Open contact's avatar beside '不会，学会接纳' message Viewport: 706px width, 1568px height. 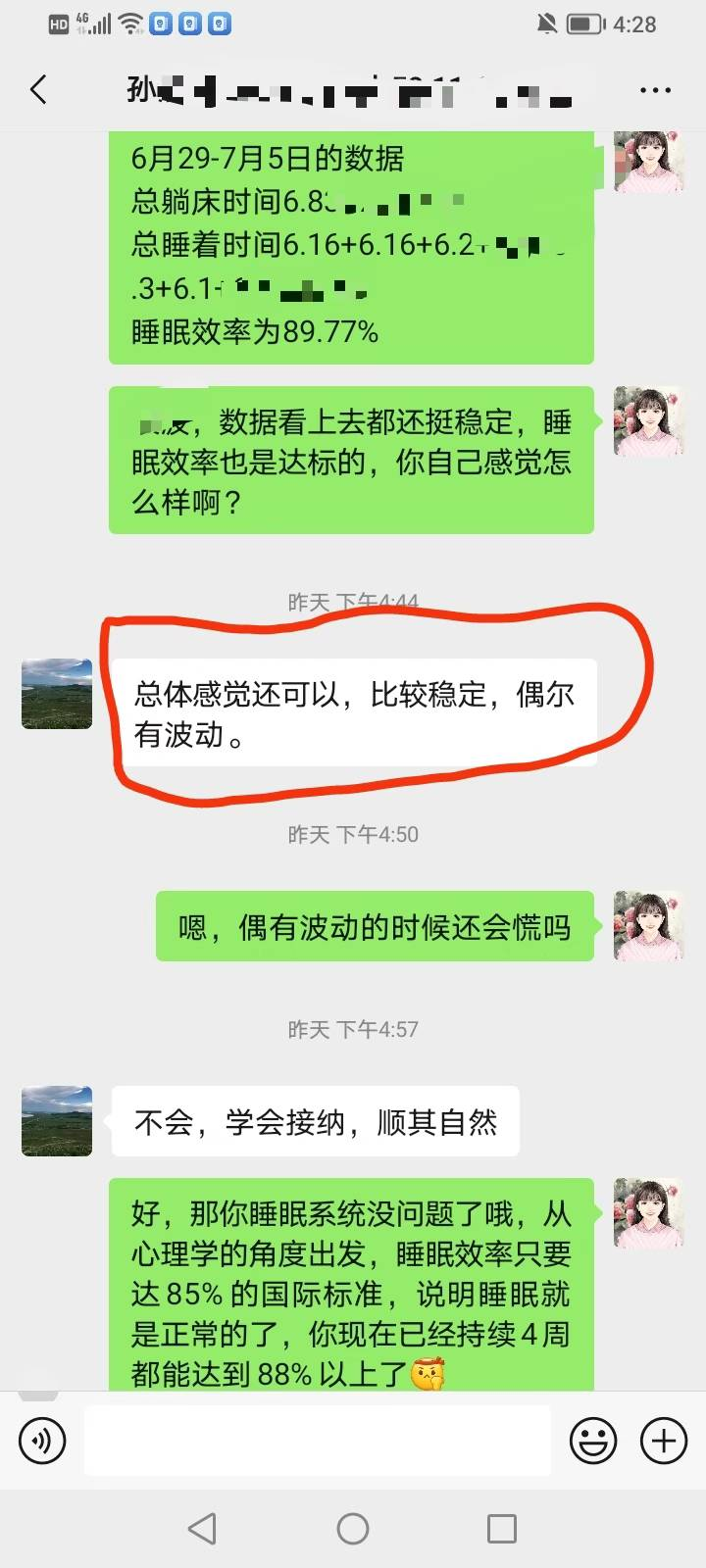tap(57, 1121)
